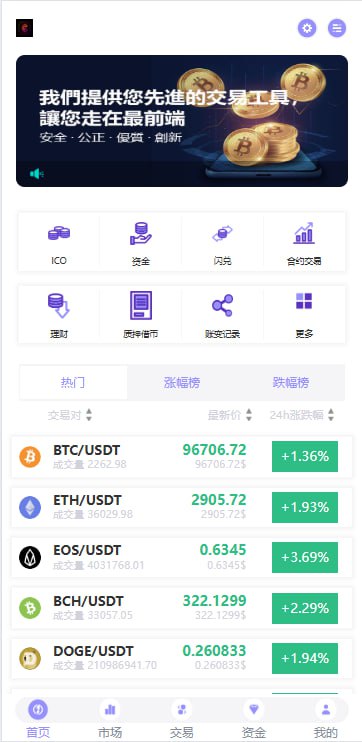The image size is (362, 742).
Task: Sort list by 最新价 latest price
Action: click(230, 415)
